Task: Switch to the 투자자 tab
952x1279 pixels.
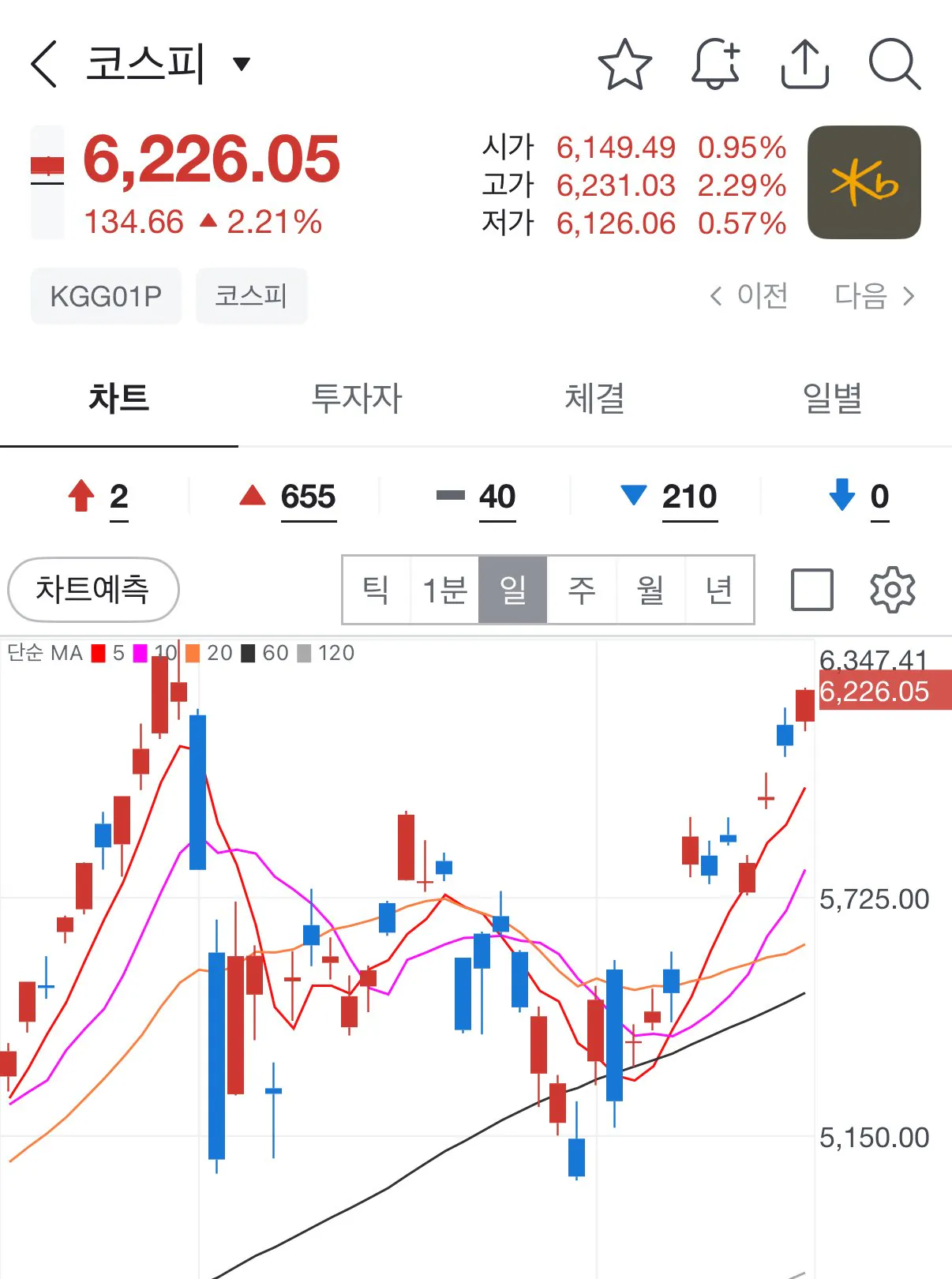Action: [x=357, y=398]
